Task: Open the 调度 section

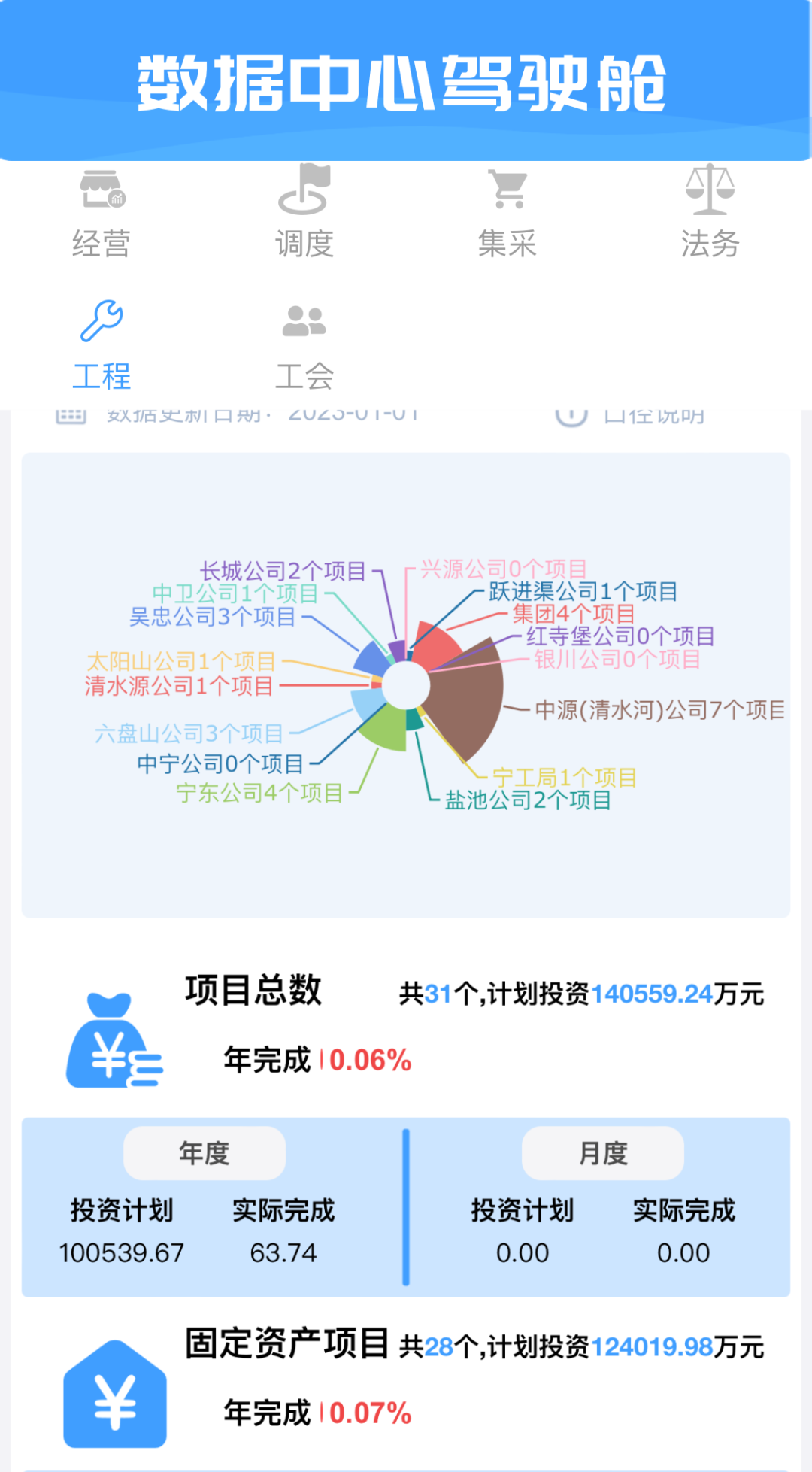Action: coord(304,212)
